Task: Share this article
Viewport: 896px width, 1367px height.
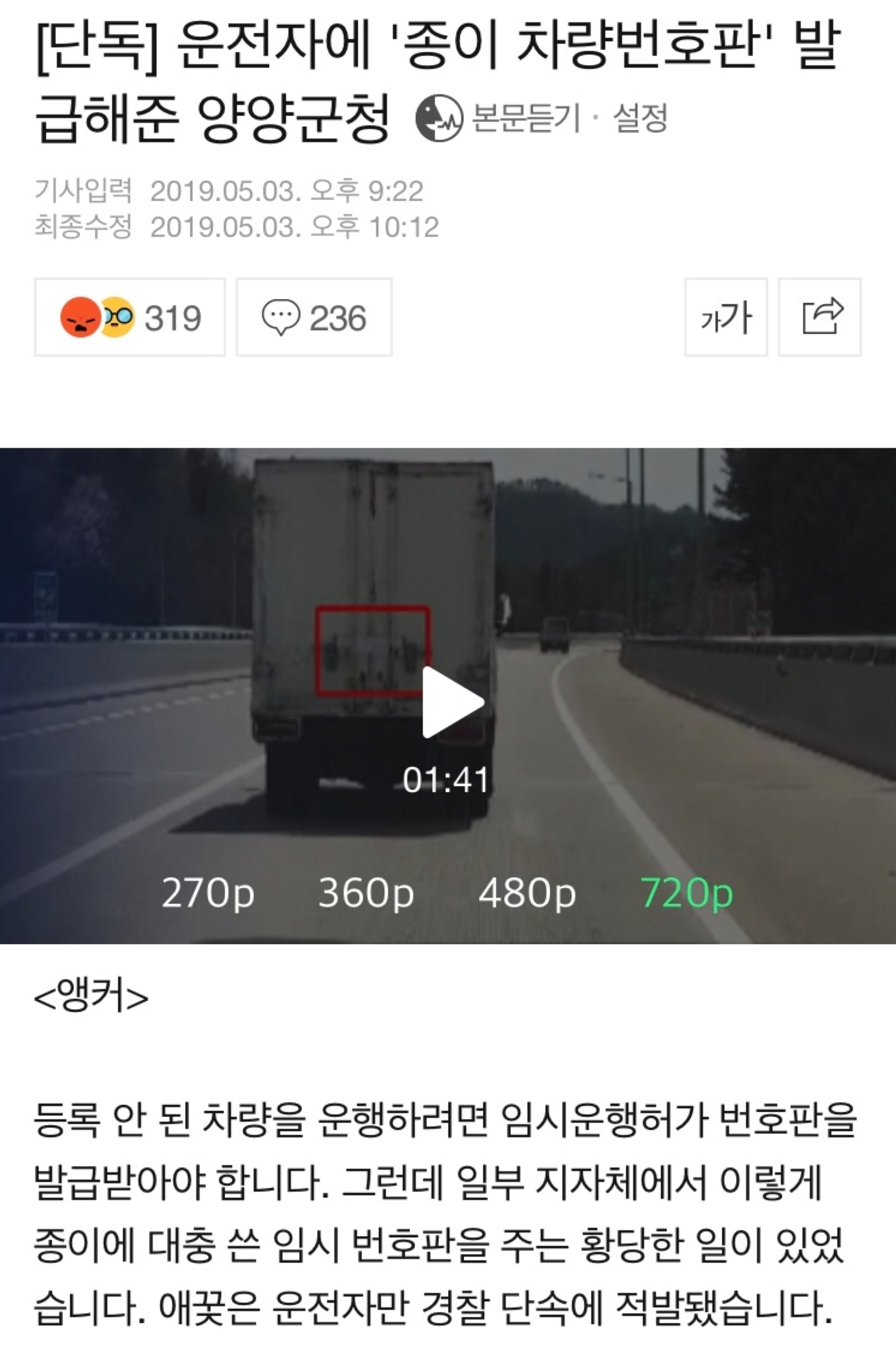Action: tap(820, 318)
